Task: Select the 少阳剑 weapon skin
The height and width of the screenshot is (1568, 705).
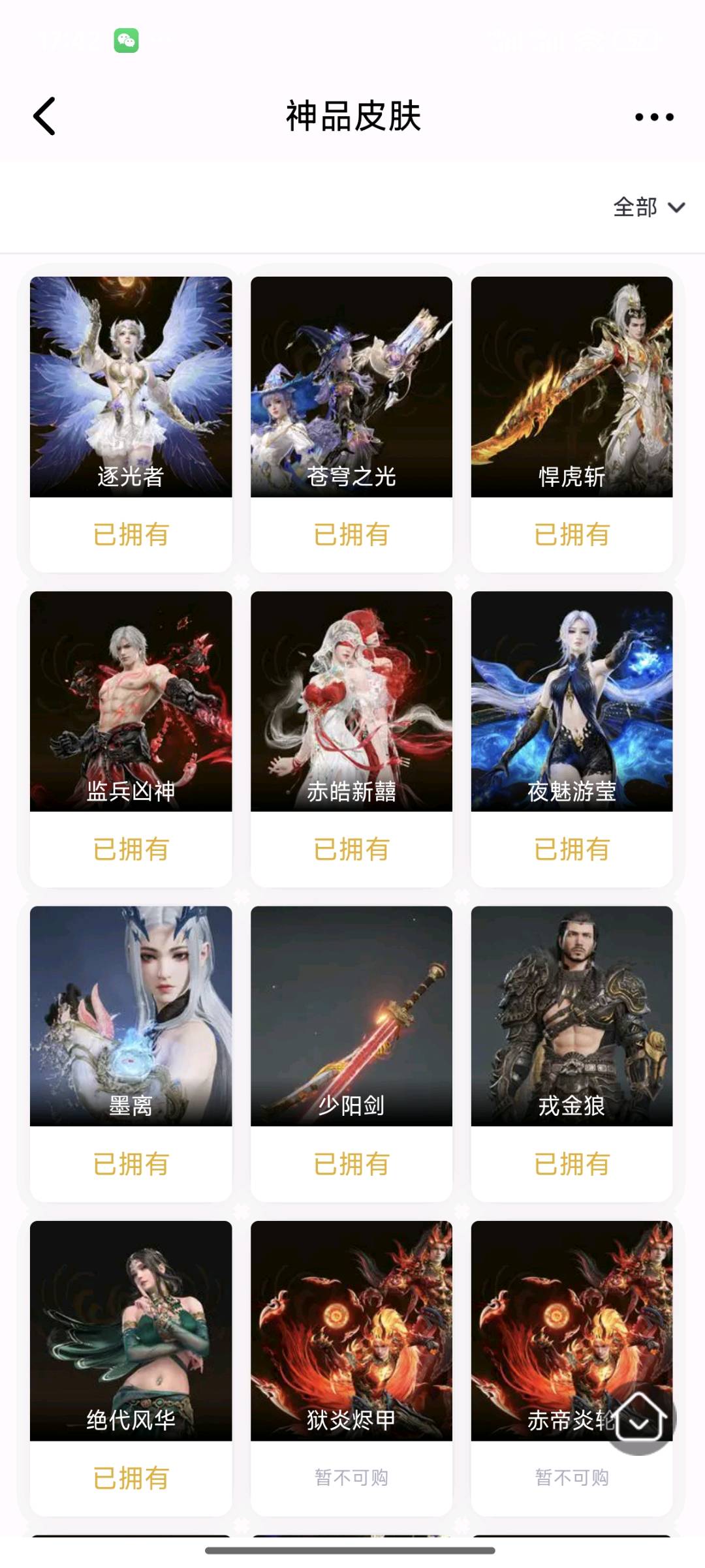Action: click(x=351, y=1016)
